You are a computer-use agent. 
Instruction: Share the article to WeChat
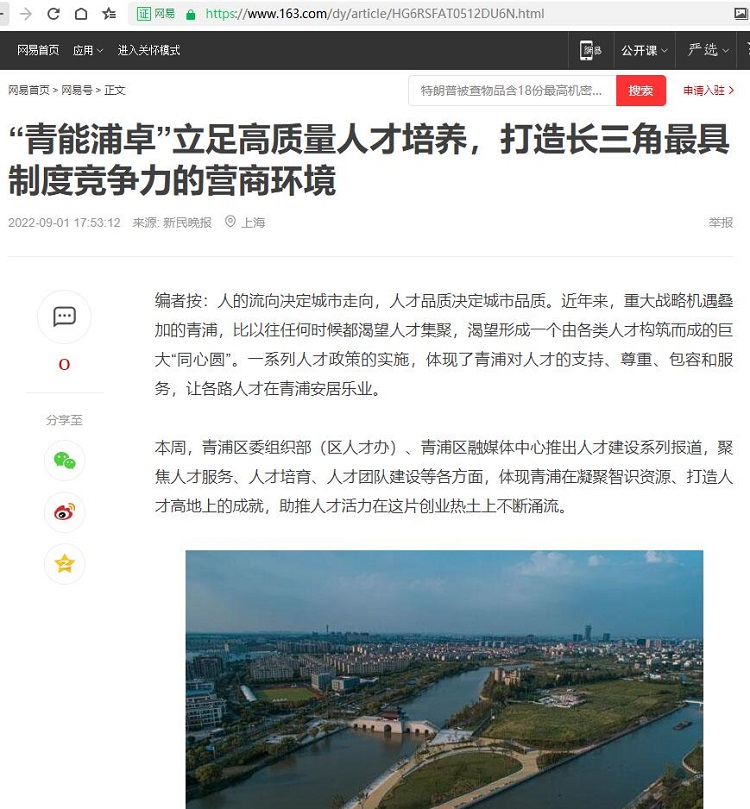click(64, 461)
